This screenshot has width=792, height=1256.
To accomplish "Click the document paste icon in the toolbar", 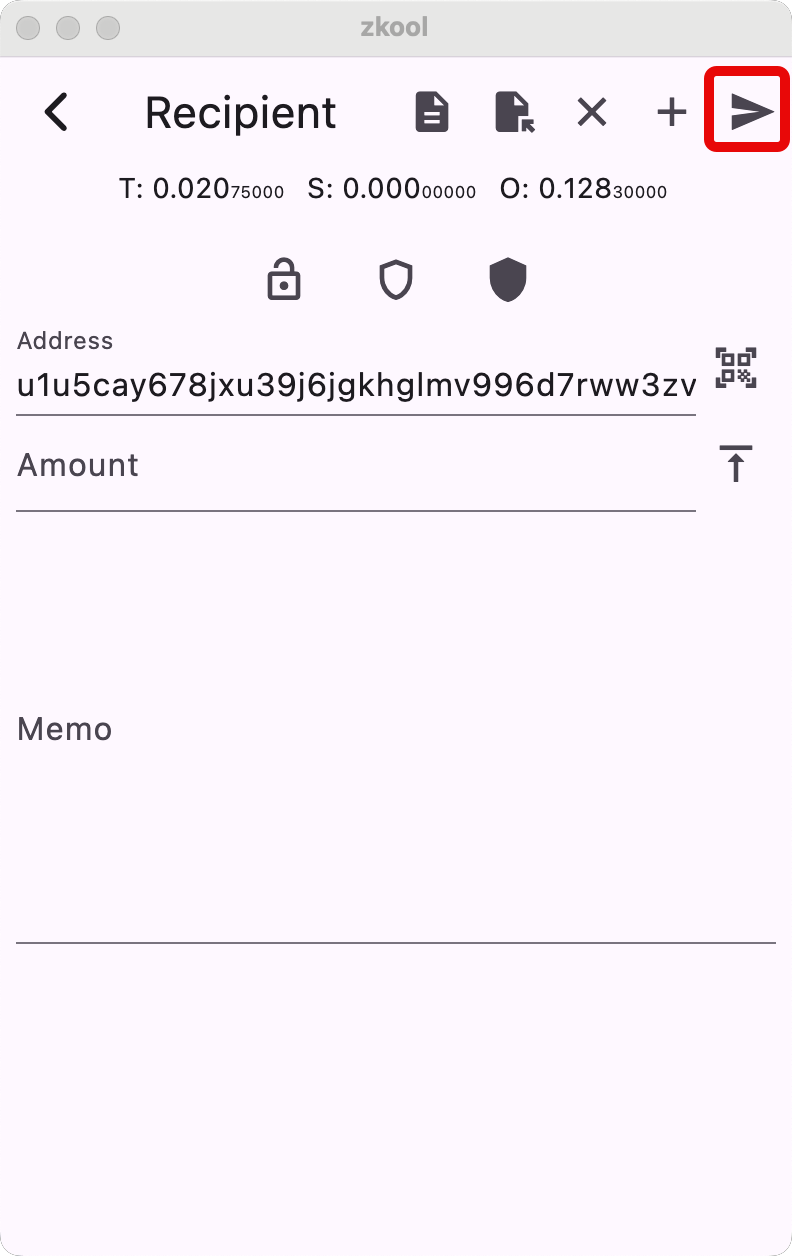I will tap(430, 112).
